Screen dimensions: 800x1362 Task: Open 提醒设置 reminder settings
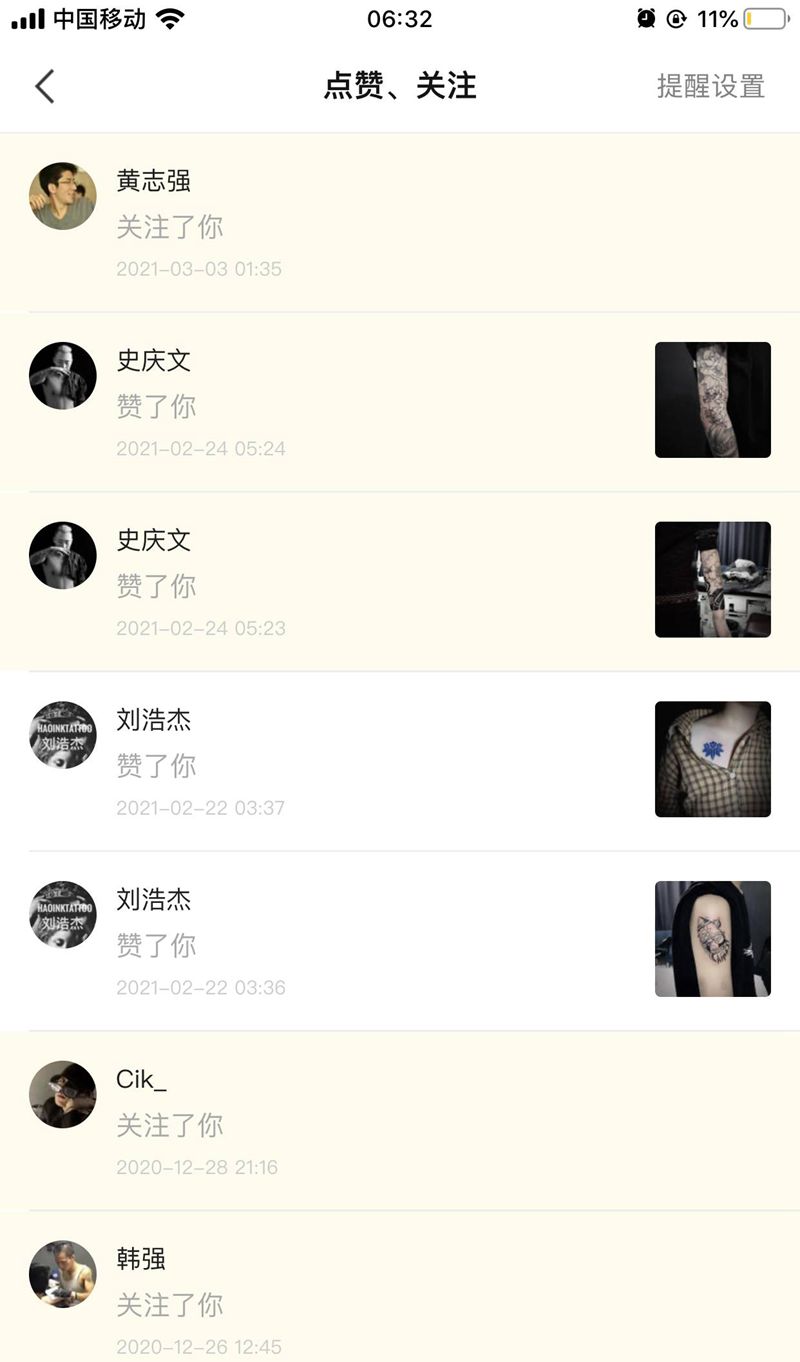710,87
